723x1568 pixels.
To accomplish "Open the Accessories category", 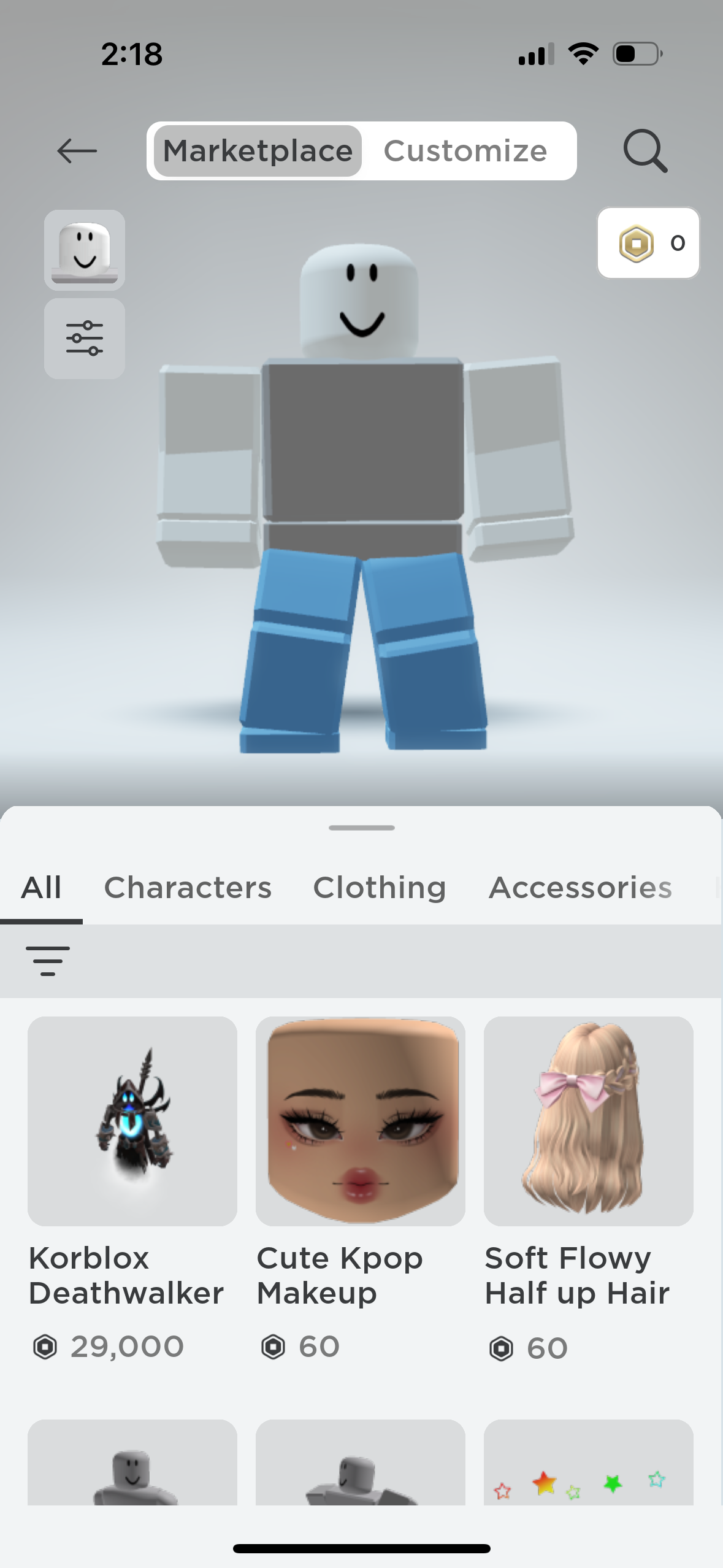I will (581, 887).
